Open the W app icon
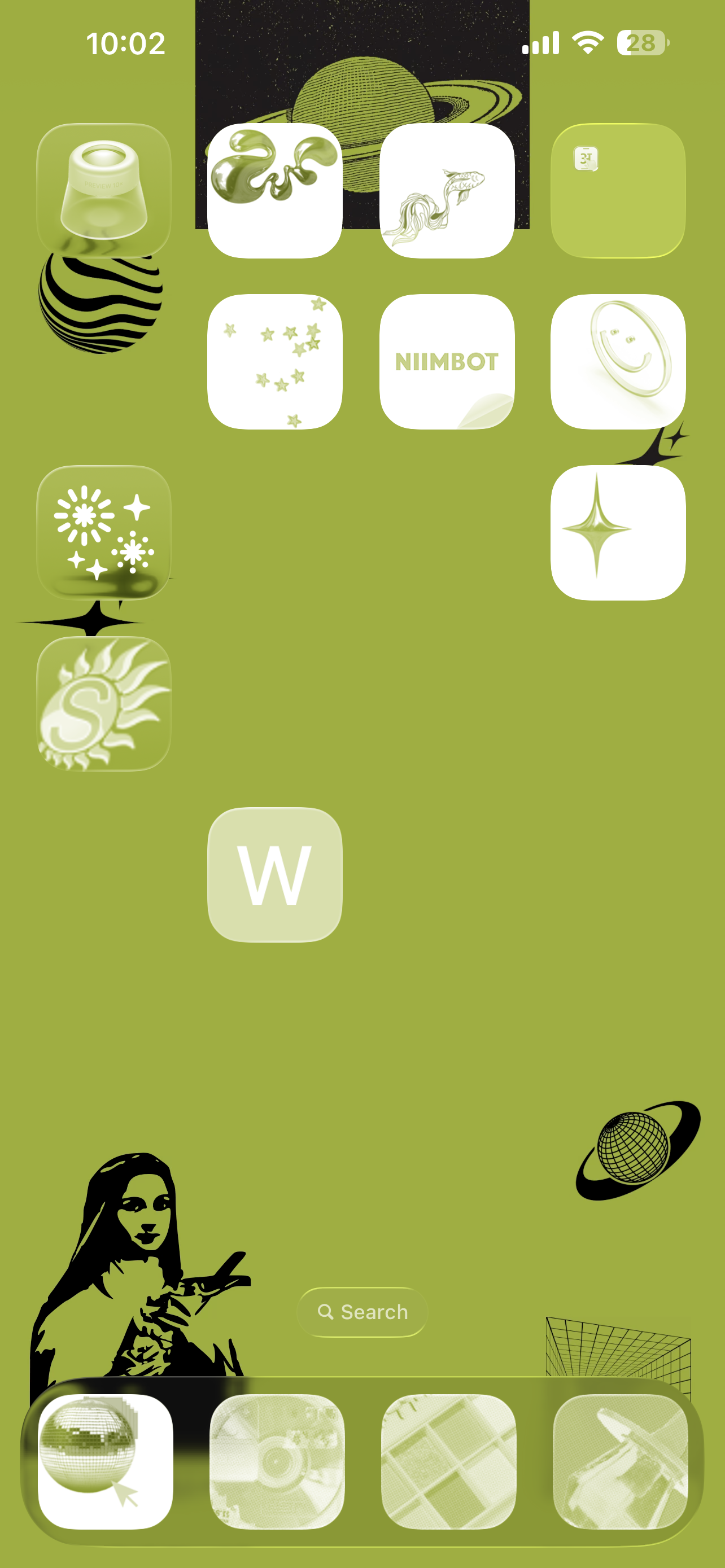 [274, 875]
